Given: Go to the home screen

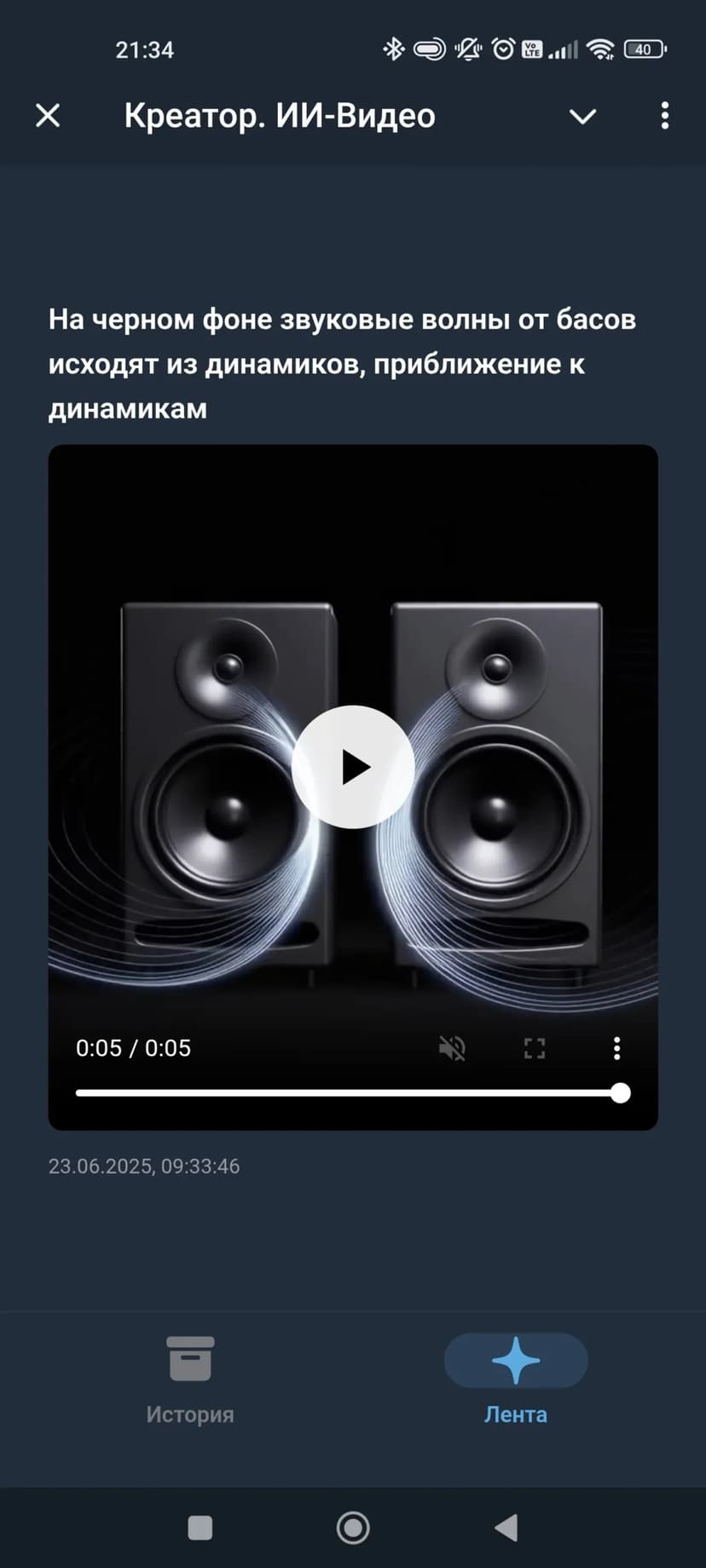Looking at the screenshot, I should pos(353,1528).
